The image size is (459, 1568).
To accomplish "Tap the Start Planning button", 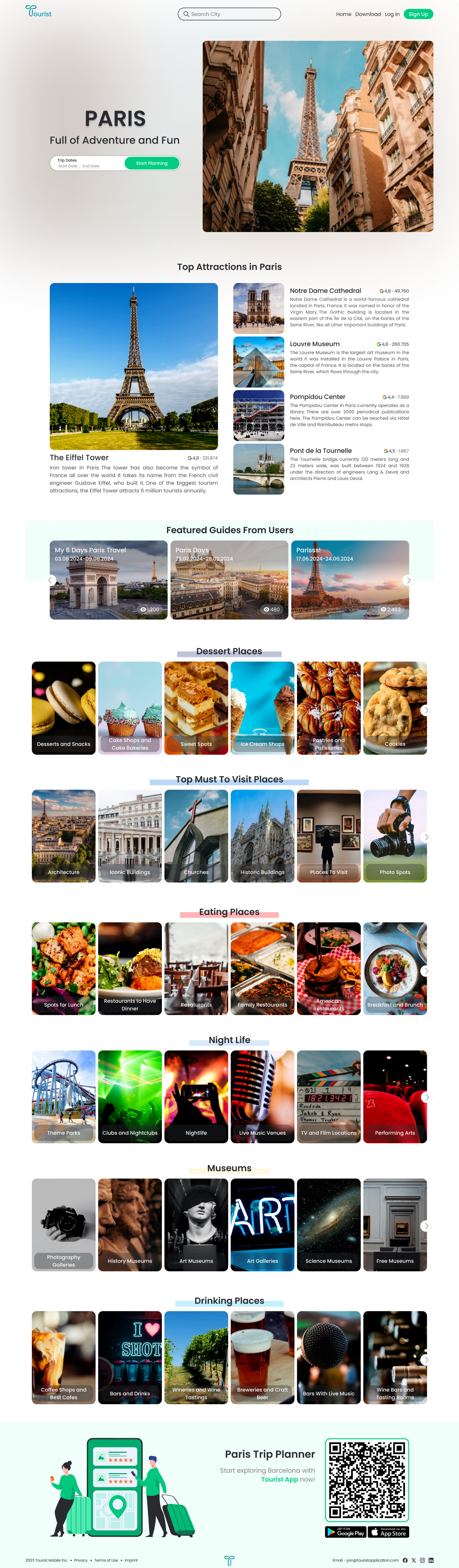I will pos(152,163).
